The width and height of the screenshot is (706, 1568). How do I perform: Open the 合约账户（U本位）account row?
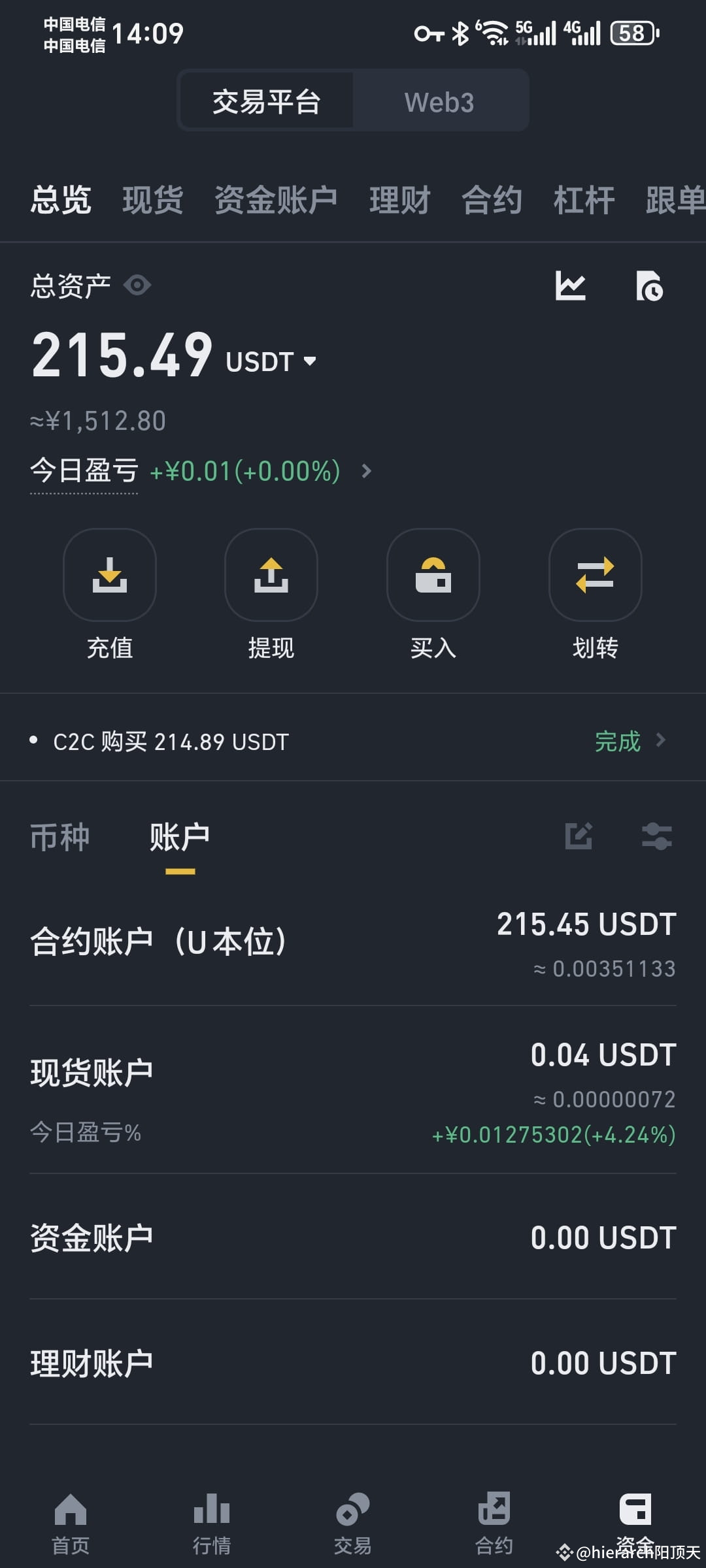pos(353,941)
